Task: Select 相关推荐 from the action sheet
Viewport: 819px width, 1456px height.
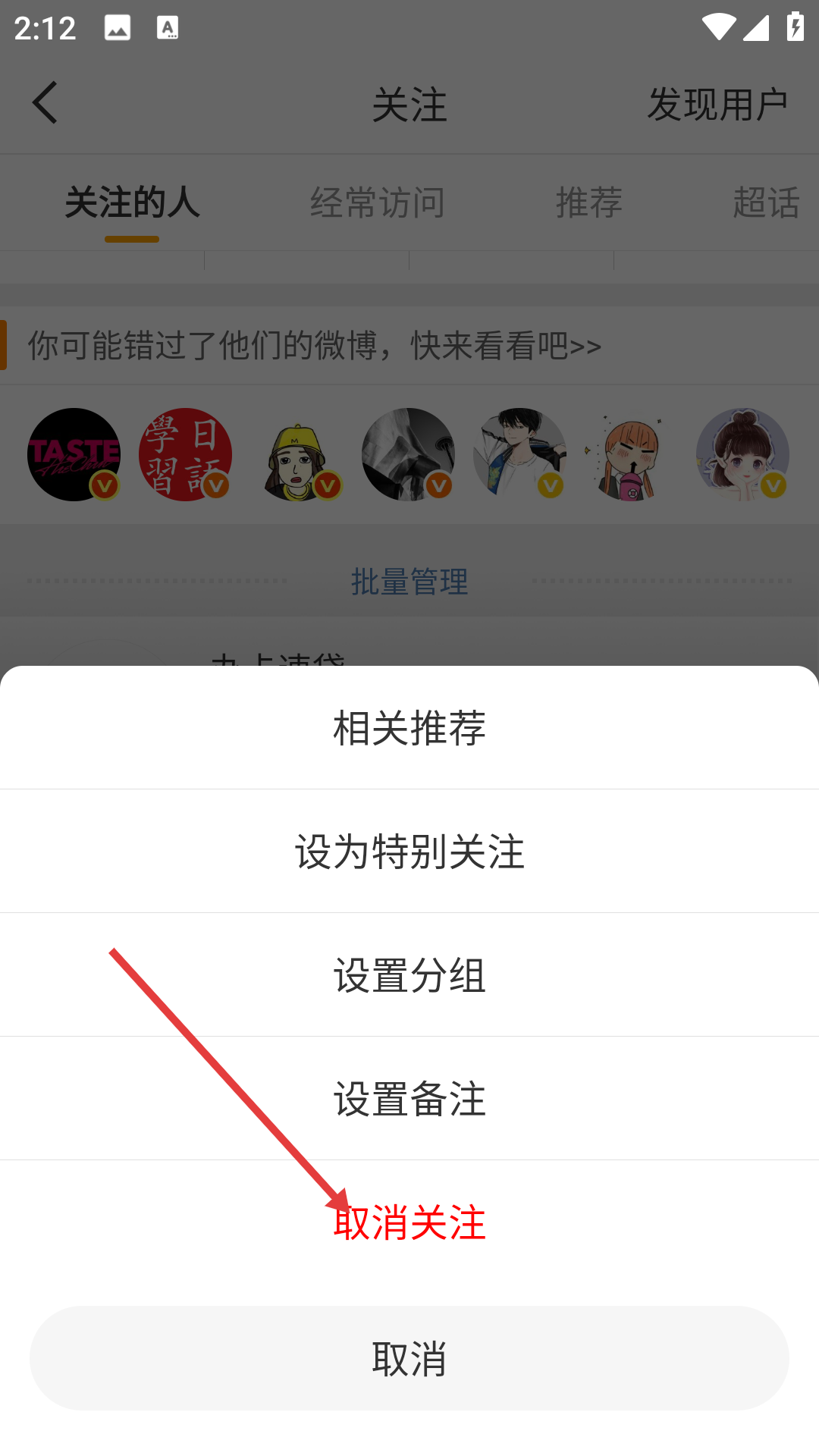Action: click(x=409, y=728)
